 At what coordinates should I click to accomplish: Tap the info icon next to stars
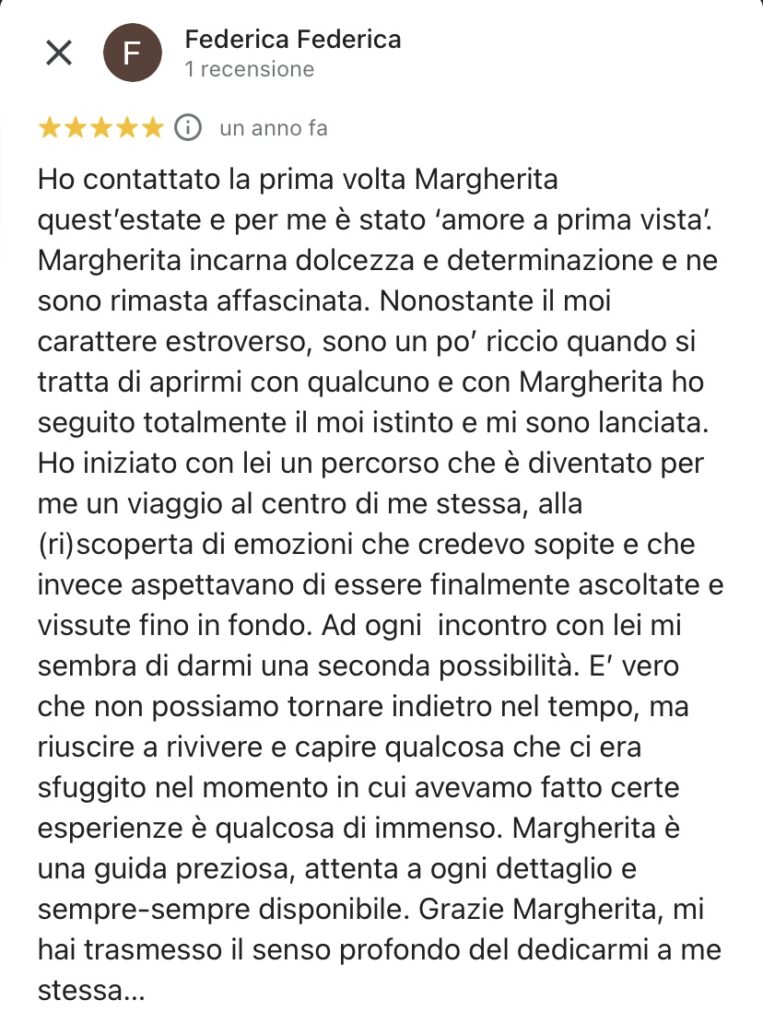(x=187, y=128)
